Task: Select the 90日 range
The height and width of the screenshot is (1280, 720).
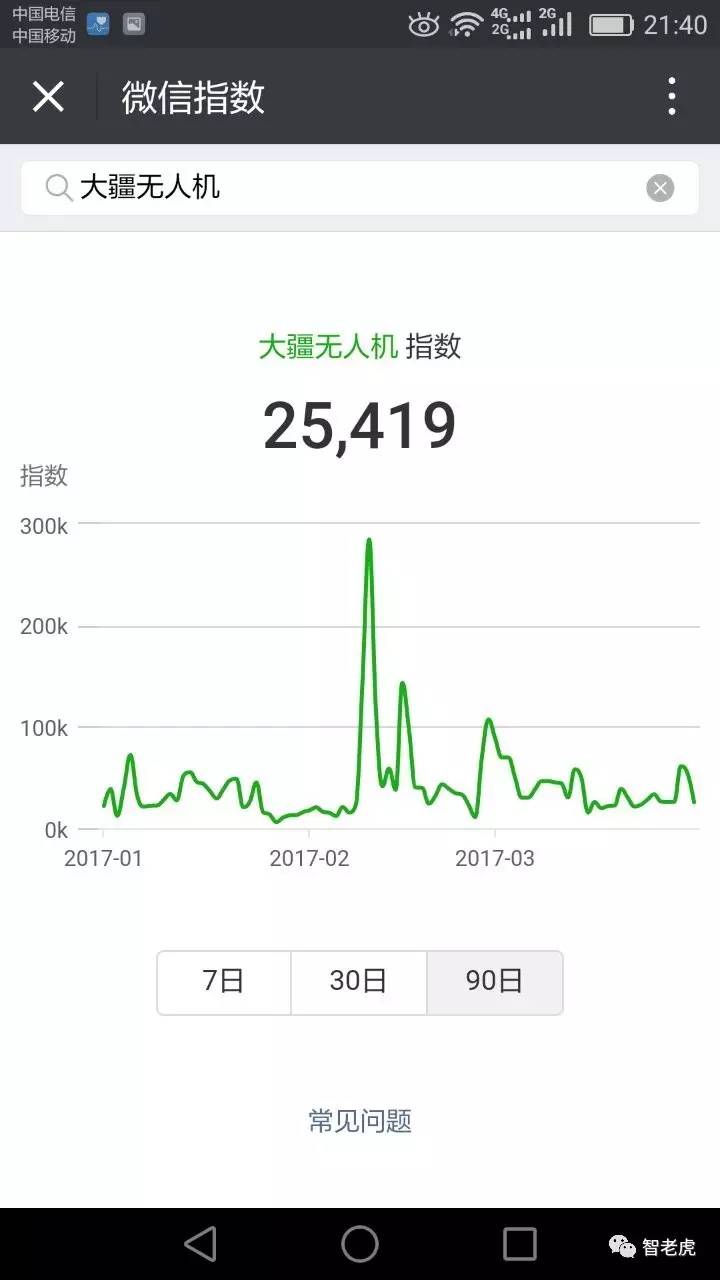Action: pyautogui.click(x=495, y=982)
